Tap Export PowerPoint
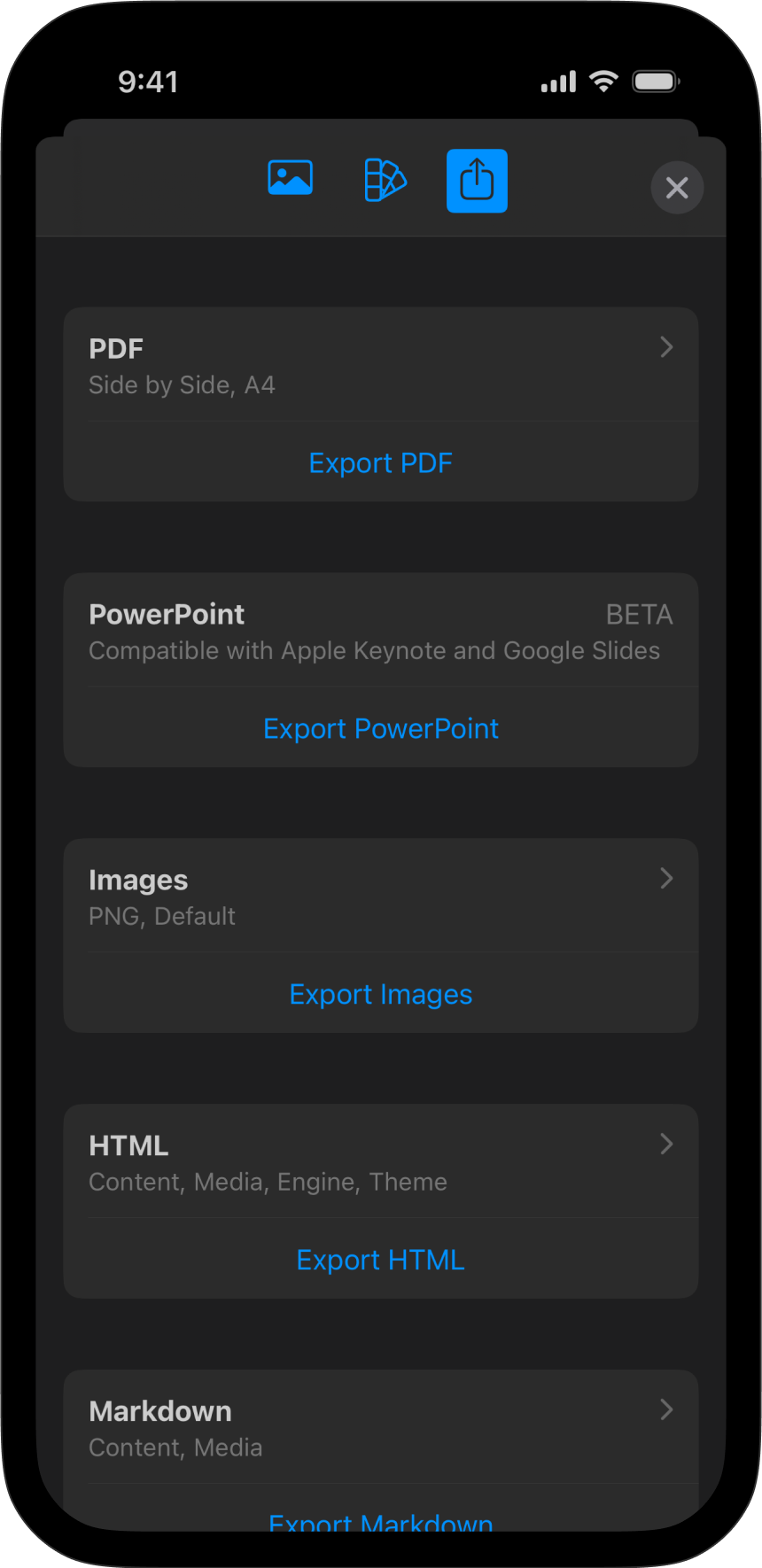This screenshot has width=762, height=1568. [381, 729]
